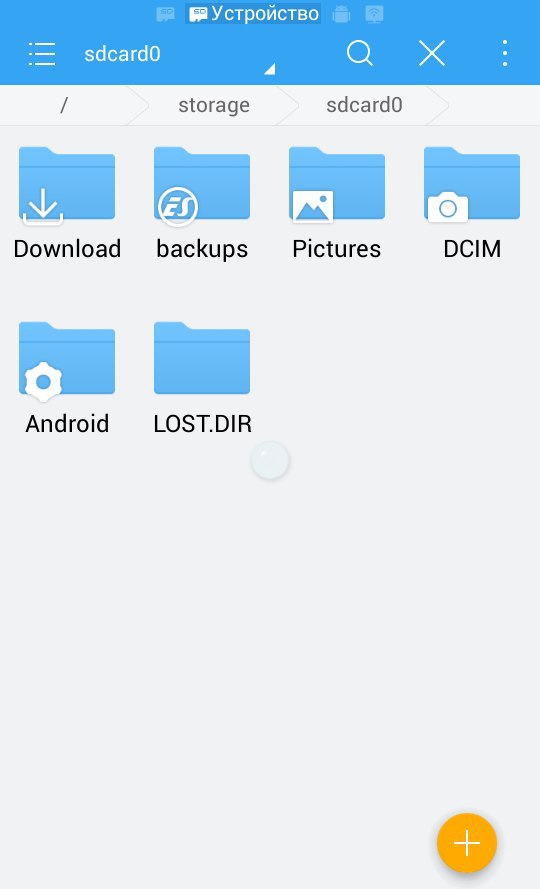Open the DCIM folder
The width and height of the screenshot is (540, 889).
pos(472,203)
